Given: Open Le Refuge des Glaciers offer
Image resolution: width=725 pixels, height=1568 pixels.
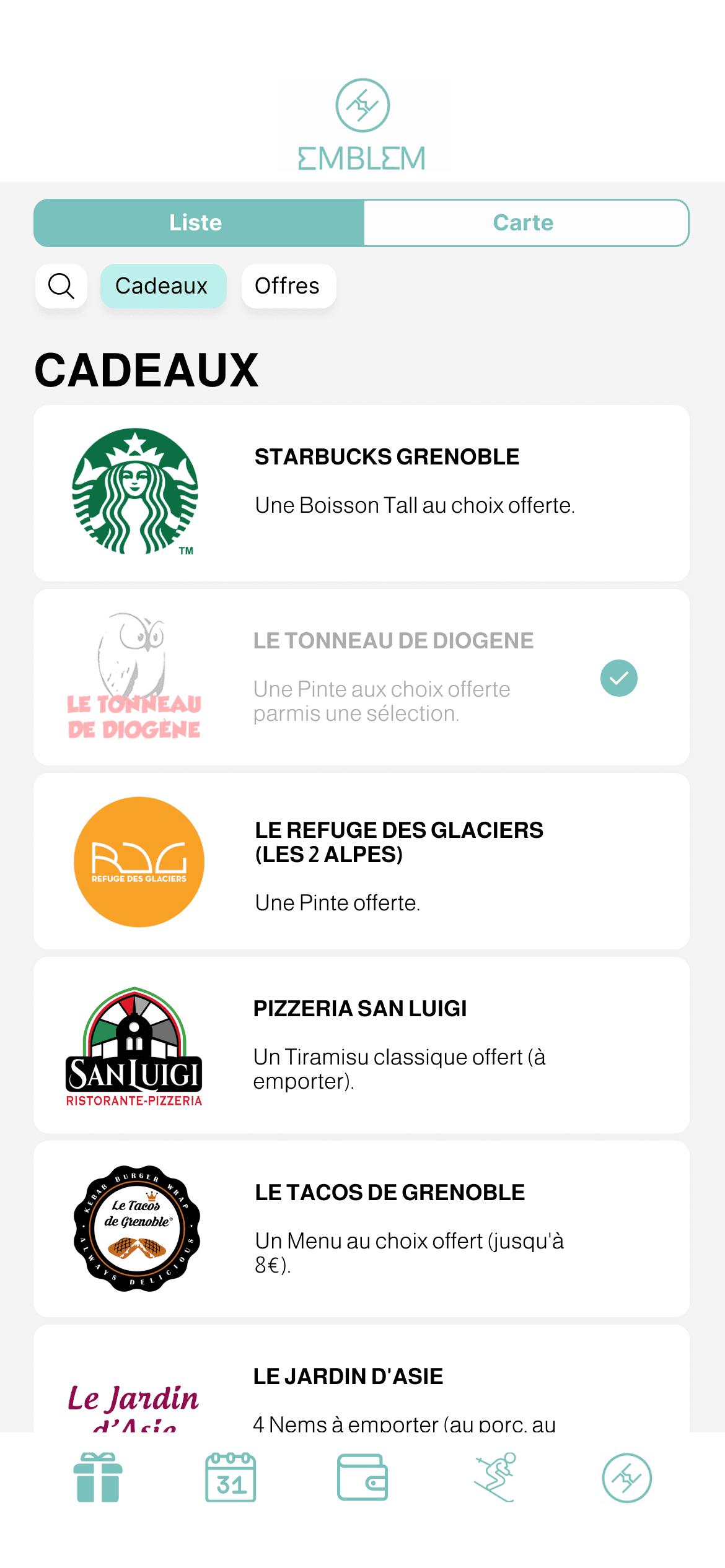Looking at the screenshot, I should coord(361,861).
